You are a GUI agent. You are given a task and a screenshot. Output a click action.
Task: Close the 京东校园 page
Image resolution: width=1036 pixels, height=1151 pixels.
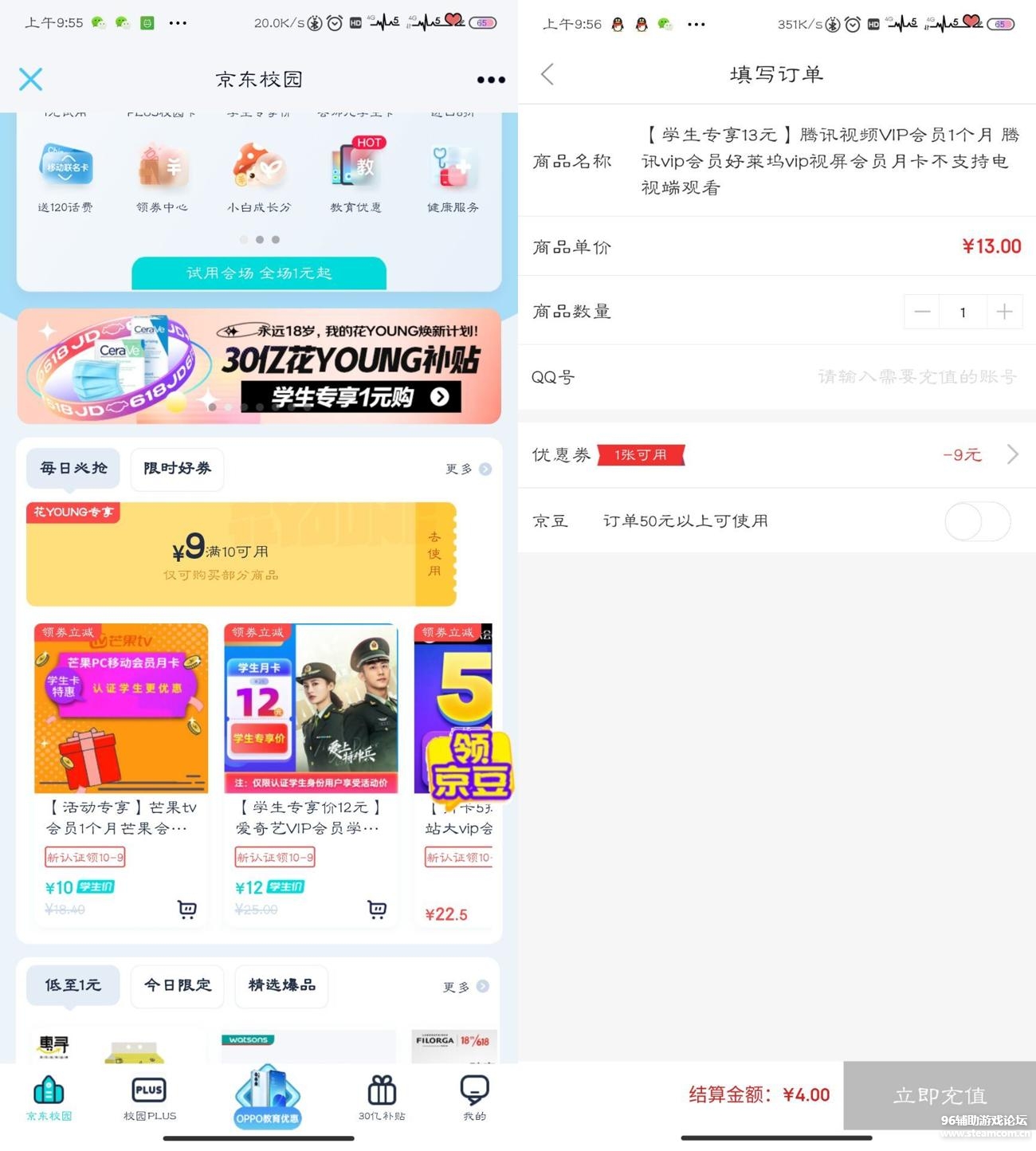[30, 79]
